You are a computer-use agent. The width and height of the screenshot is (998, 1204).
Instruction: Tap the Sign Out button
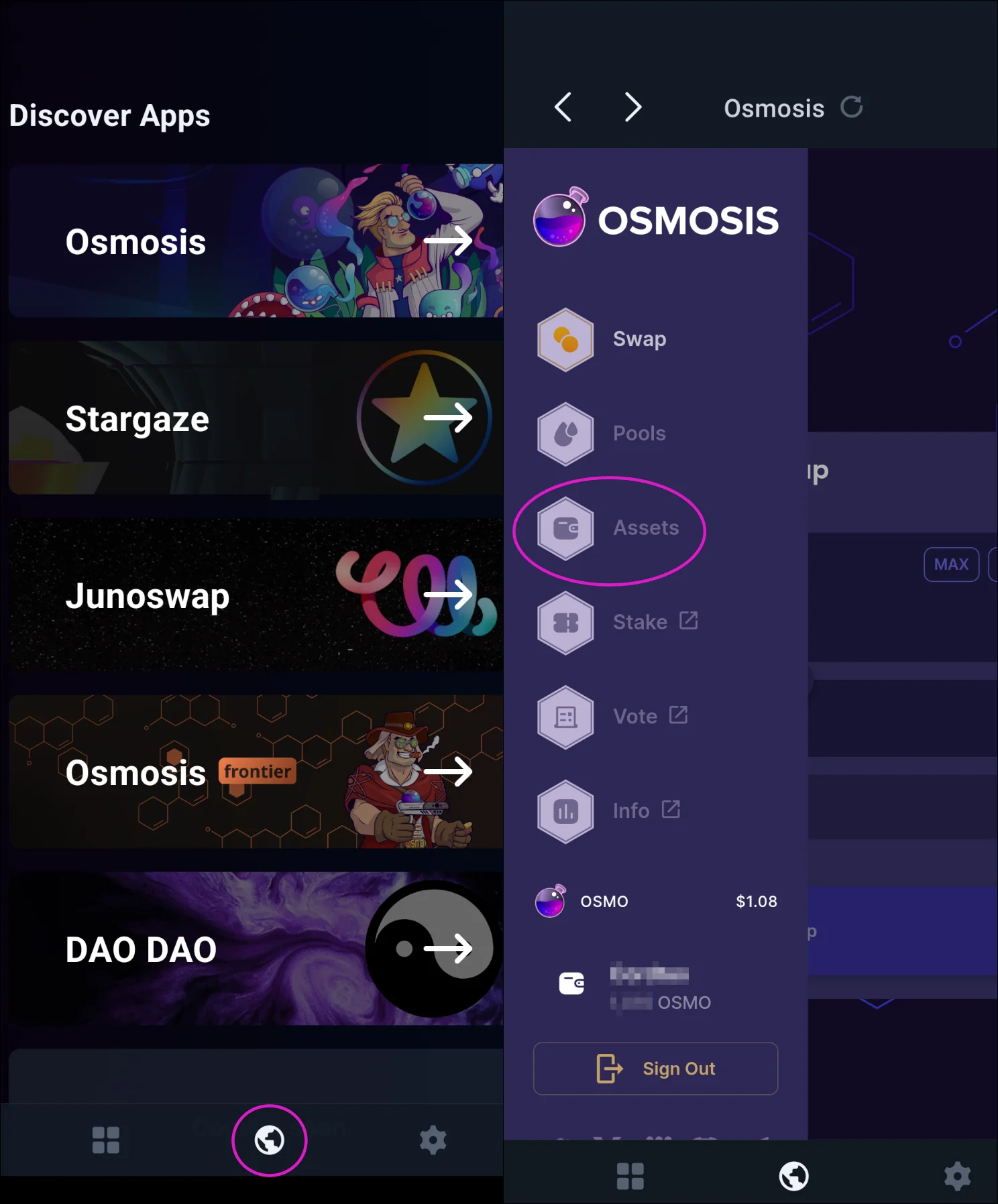tap(655, 1069)
